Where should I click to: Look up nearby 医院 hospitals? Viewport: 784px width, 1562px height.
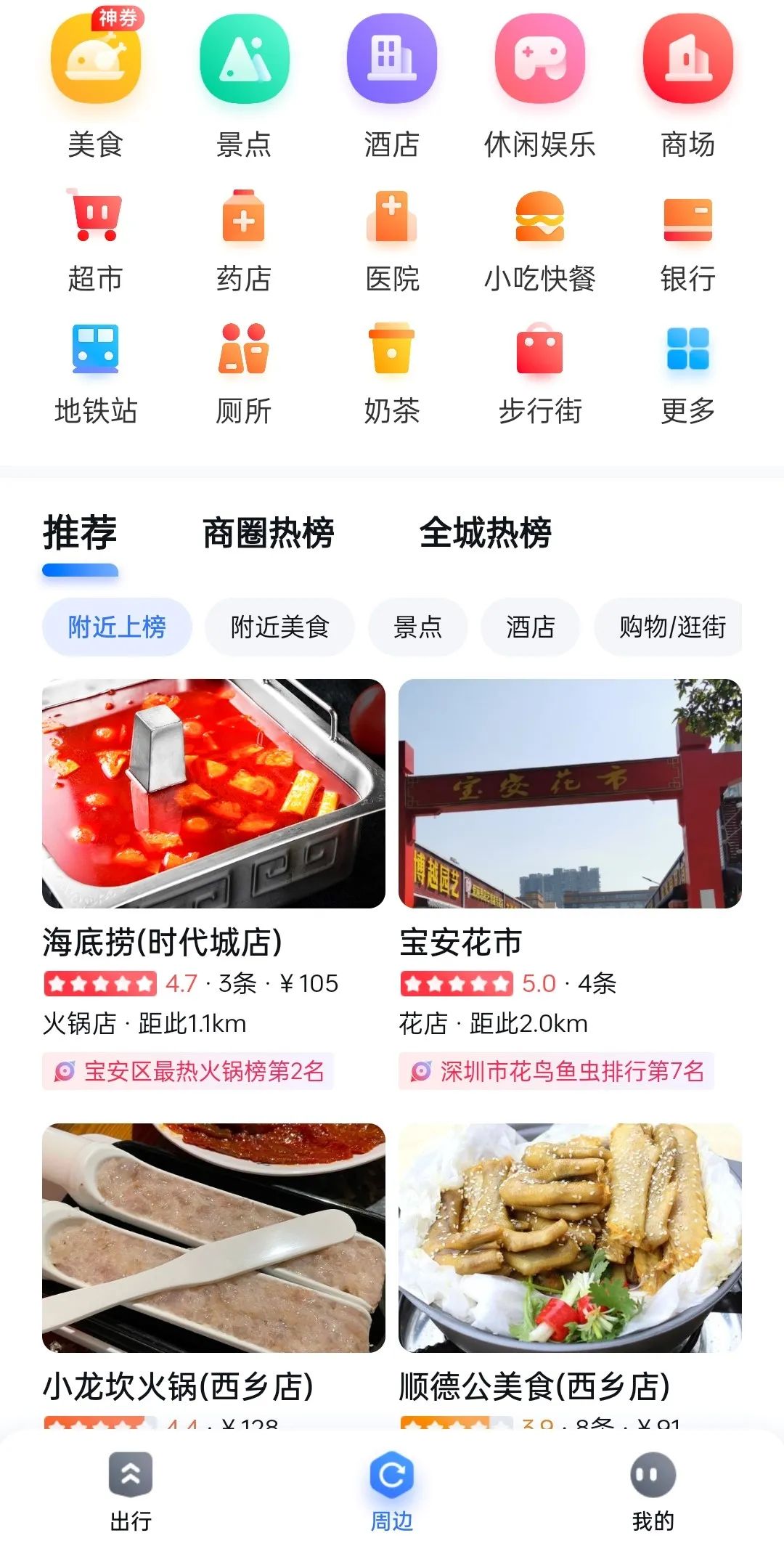tap(392, 240)
